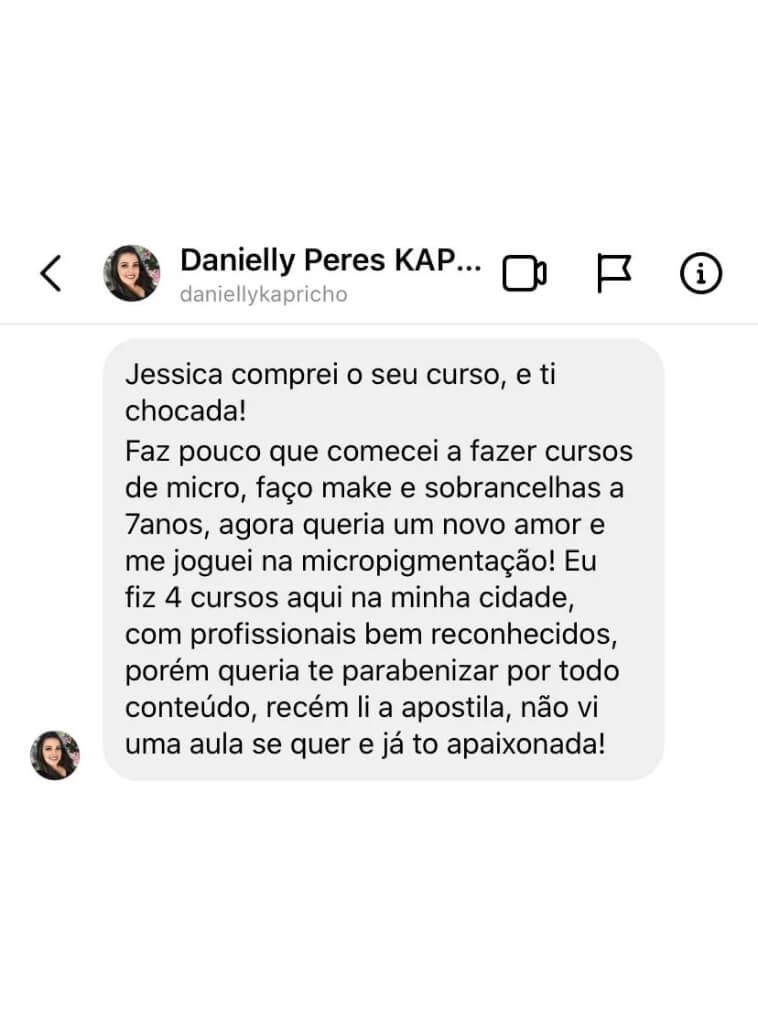Start a video call with Danielly
Viewport: 758px width, 1024px height.
point(524,273)
